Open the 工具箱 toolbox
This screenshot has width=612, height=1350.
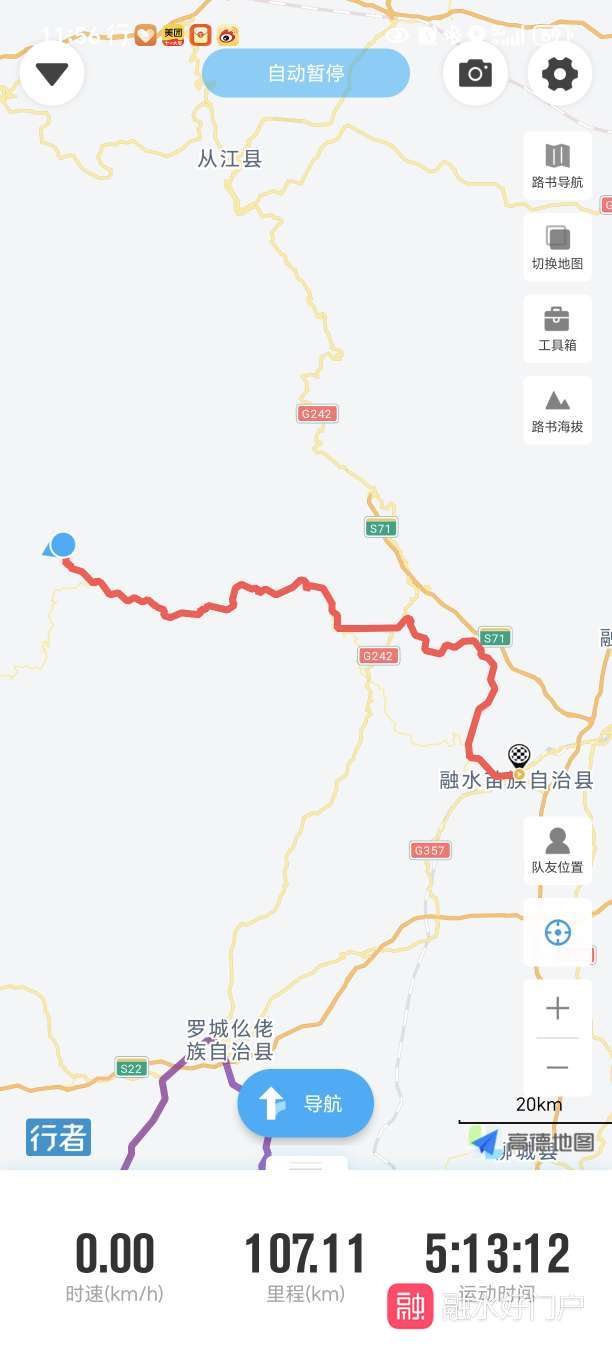click(557, 330)
